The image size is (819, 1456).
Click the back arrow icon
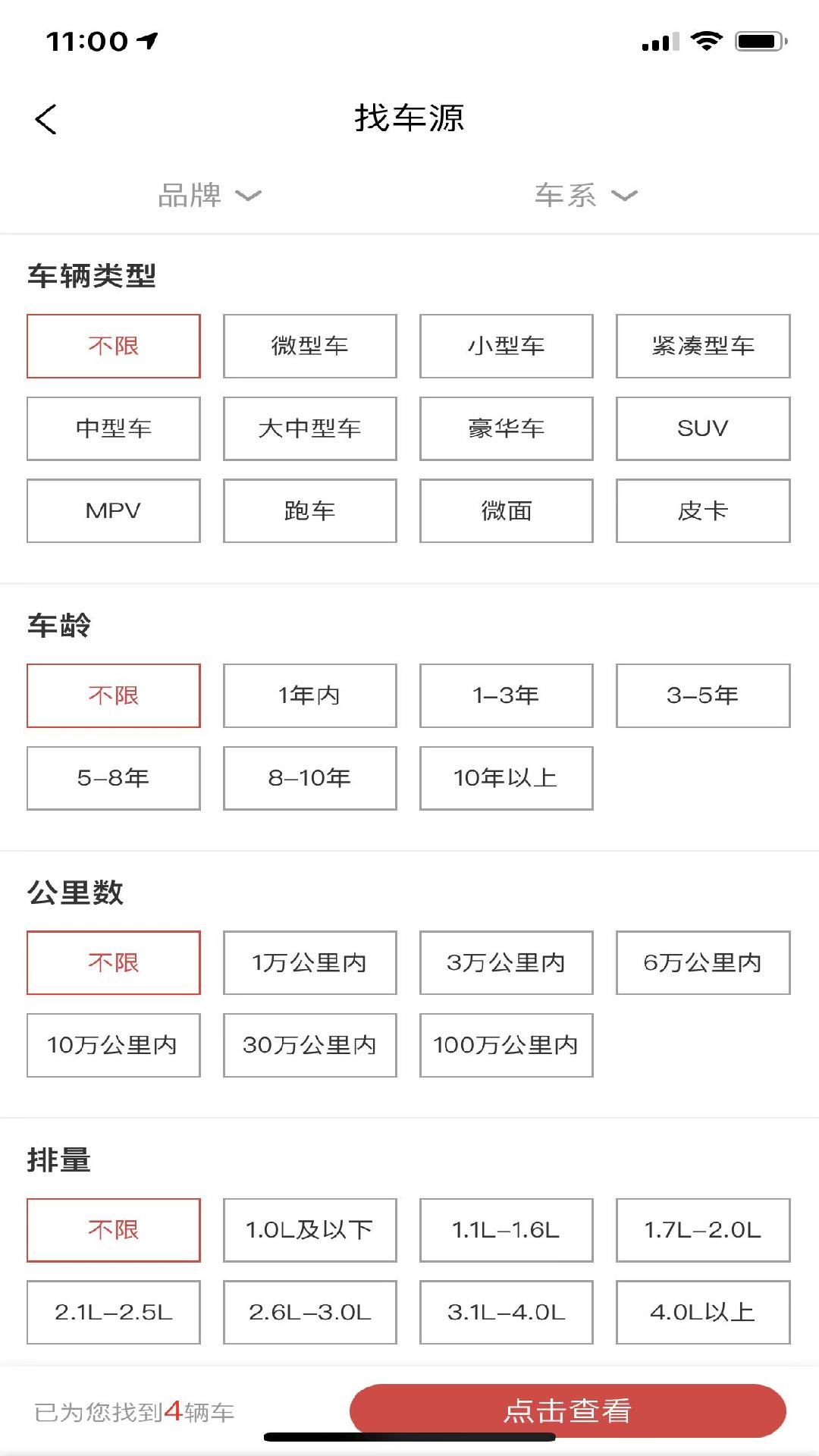point(45,119)
